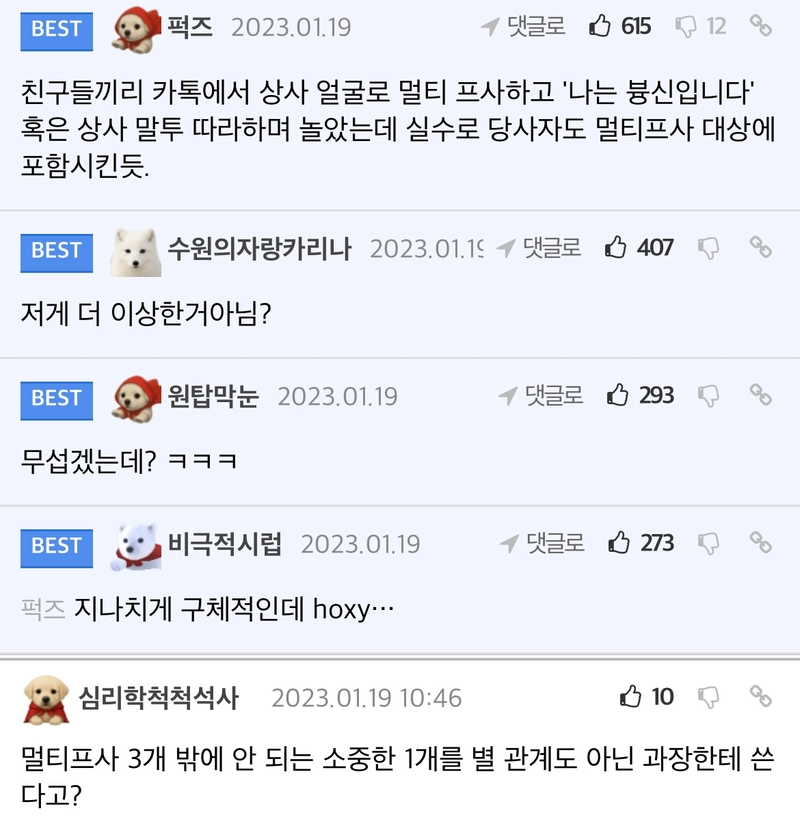Copy the link of 비극적시럽's comment
This screenshot has height=835, width=800.
tap(761, 543)
